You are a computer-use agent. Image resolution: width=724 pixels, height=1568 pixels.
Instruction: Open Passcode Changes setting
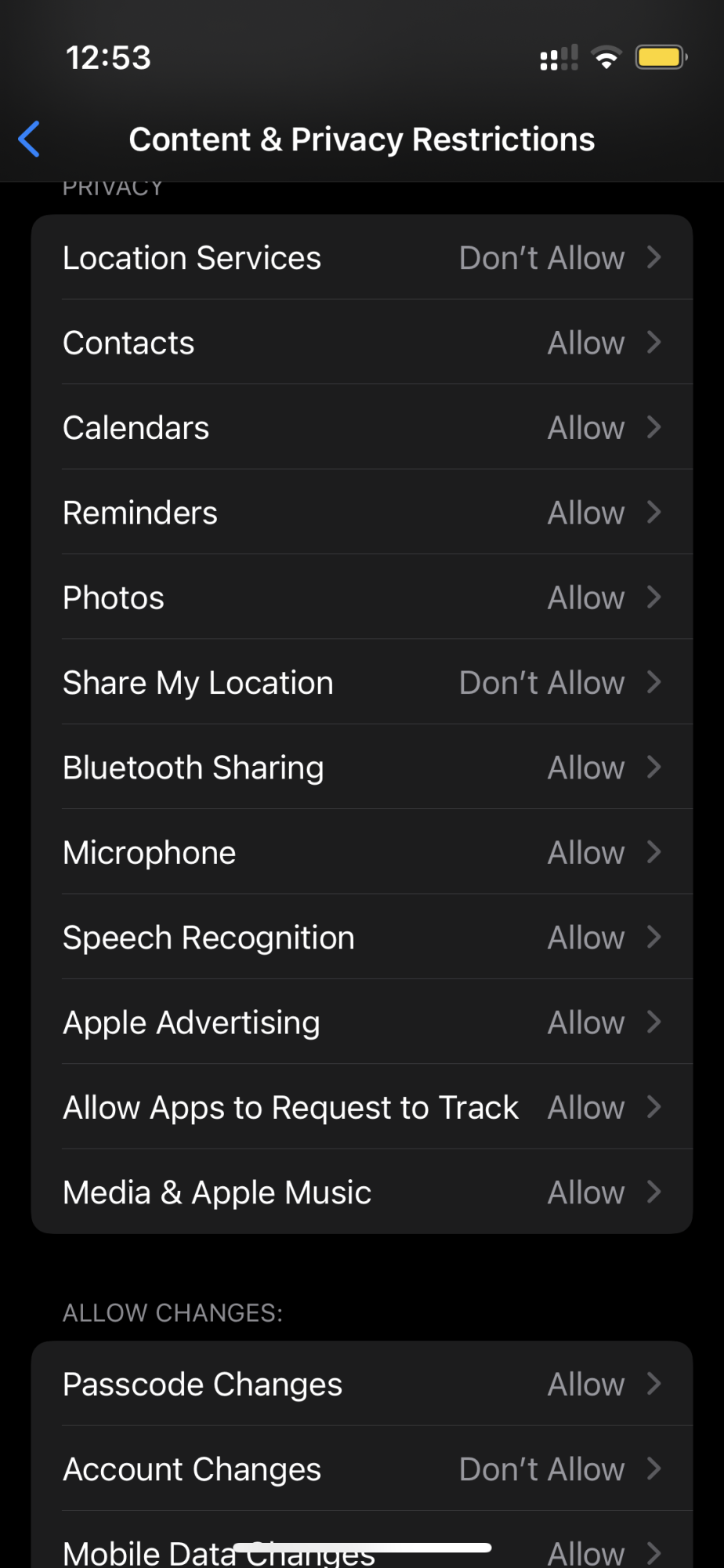point(361,1385)
